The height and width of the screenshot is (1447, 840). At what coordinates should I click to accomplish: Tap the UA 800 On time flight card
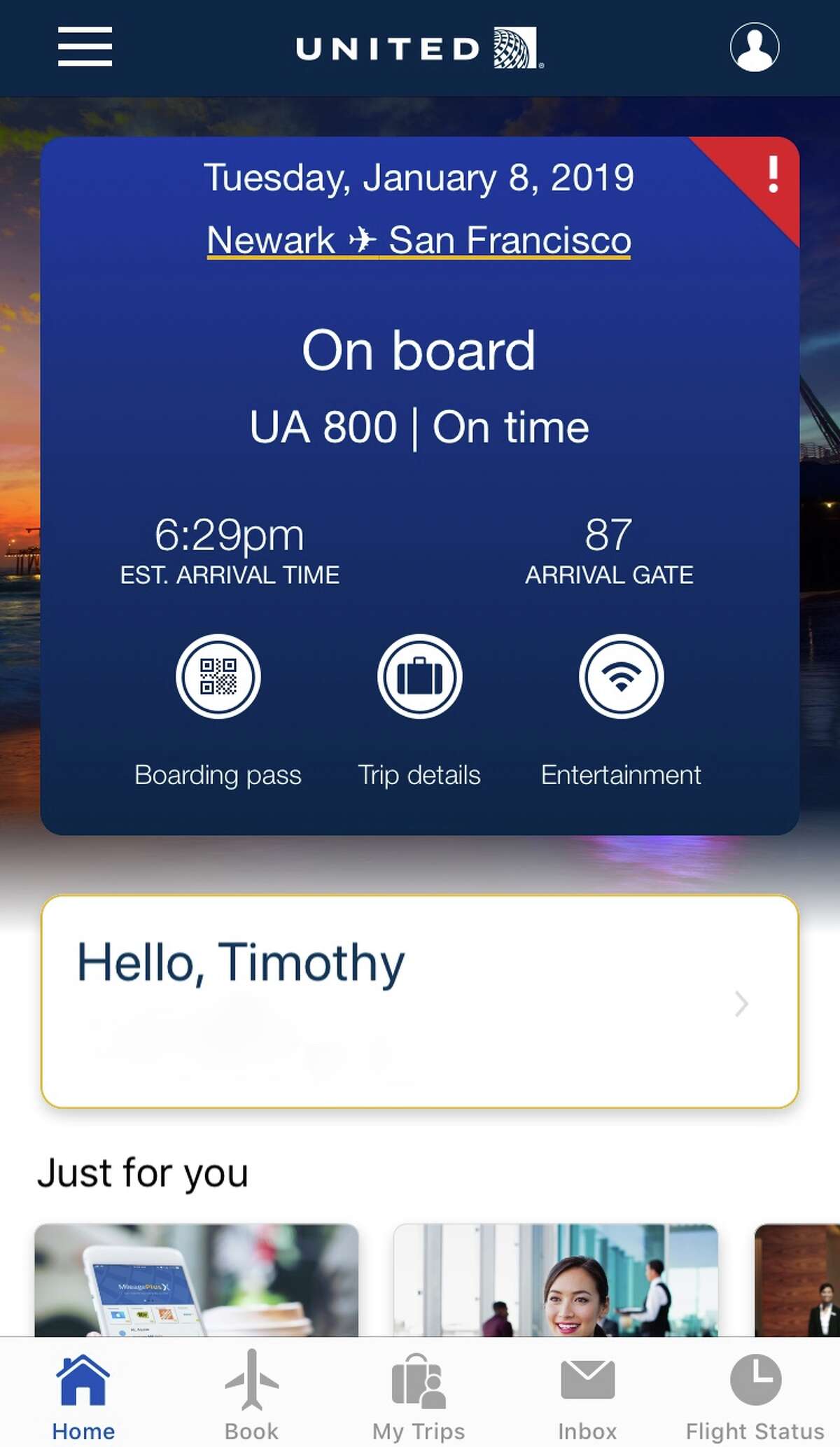[420, 426]
